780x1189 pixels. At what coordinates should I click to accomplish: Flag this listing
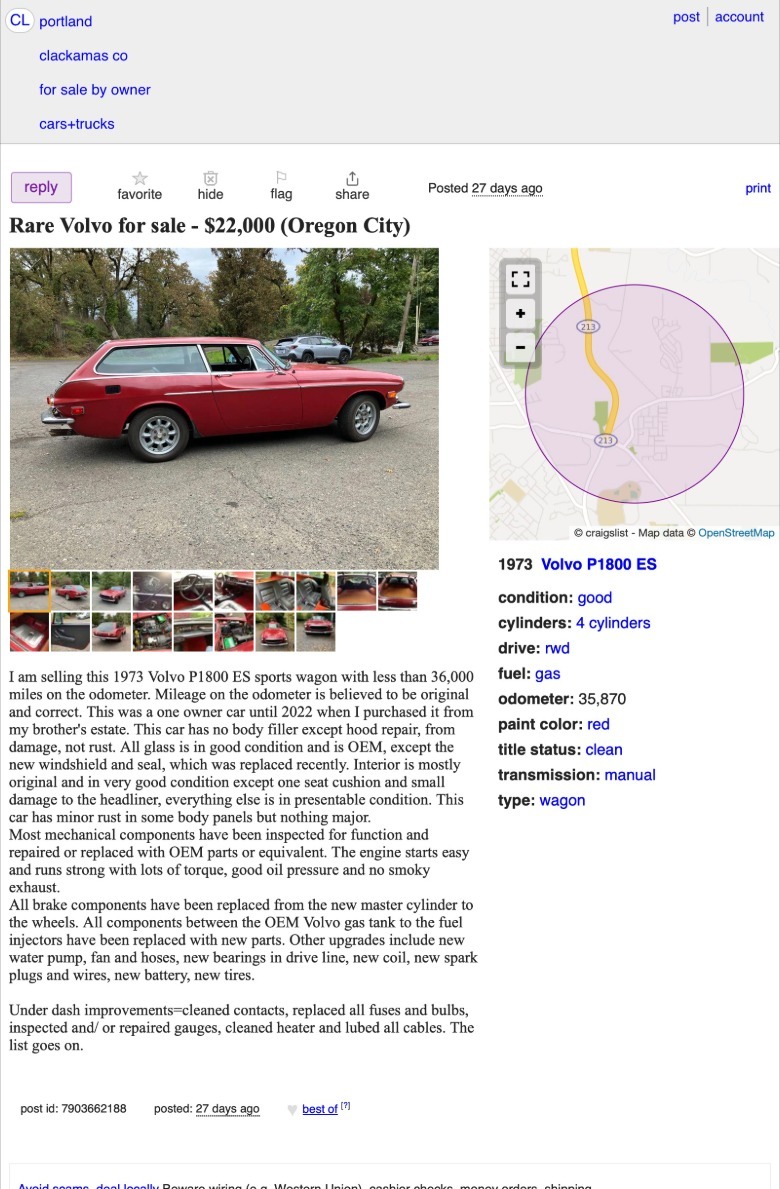(281, 186)
